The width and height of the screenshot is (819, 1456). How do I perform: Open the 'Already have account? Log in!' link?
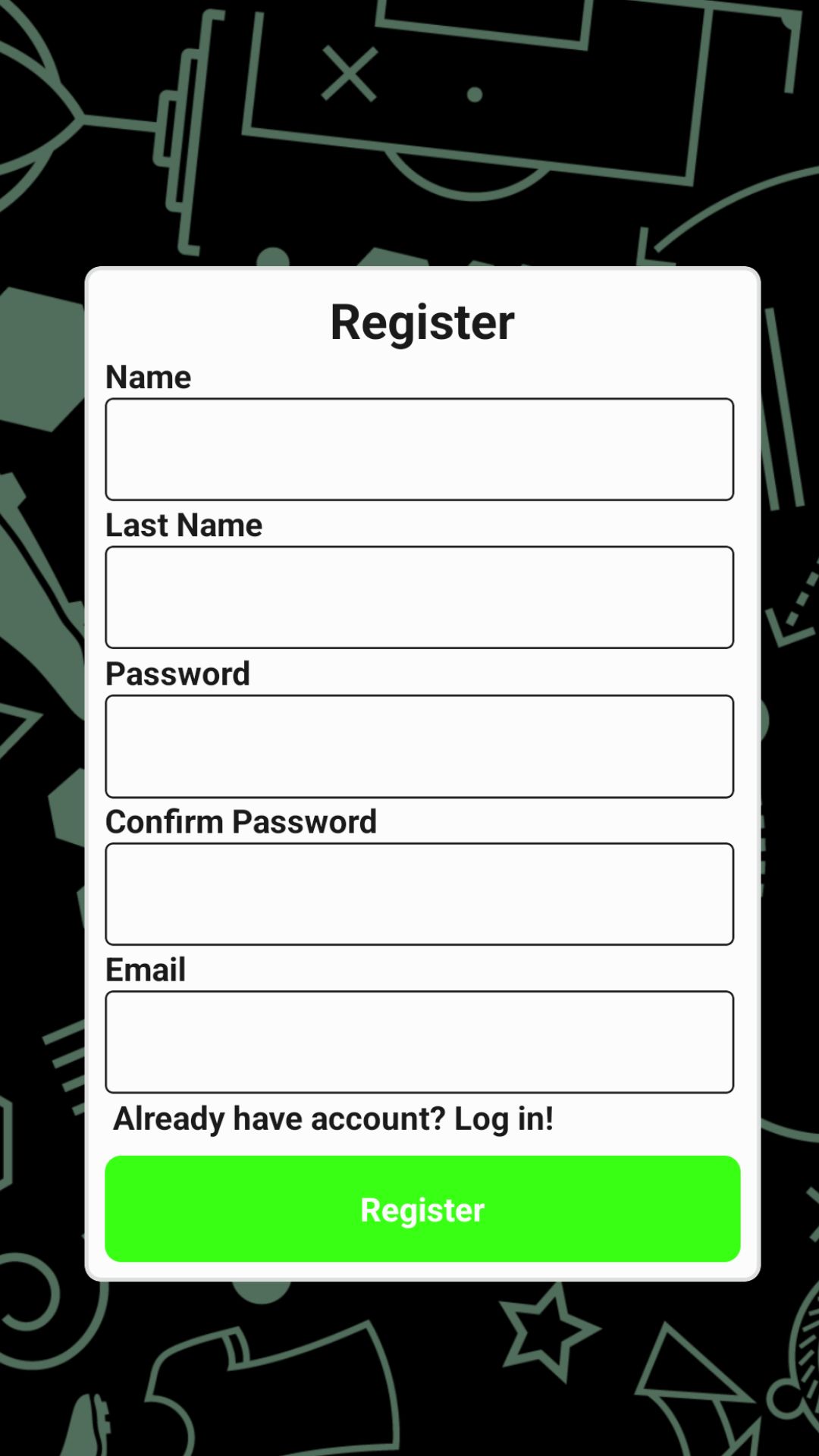(x=333, y=1119)
